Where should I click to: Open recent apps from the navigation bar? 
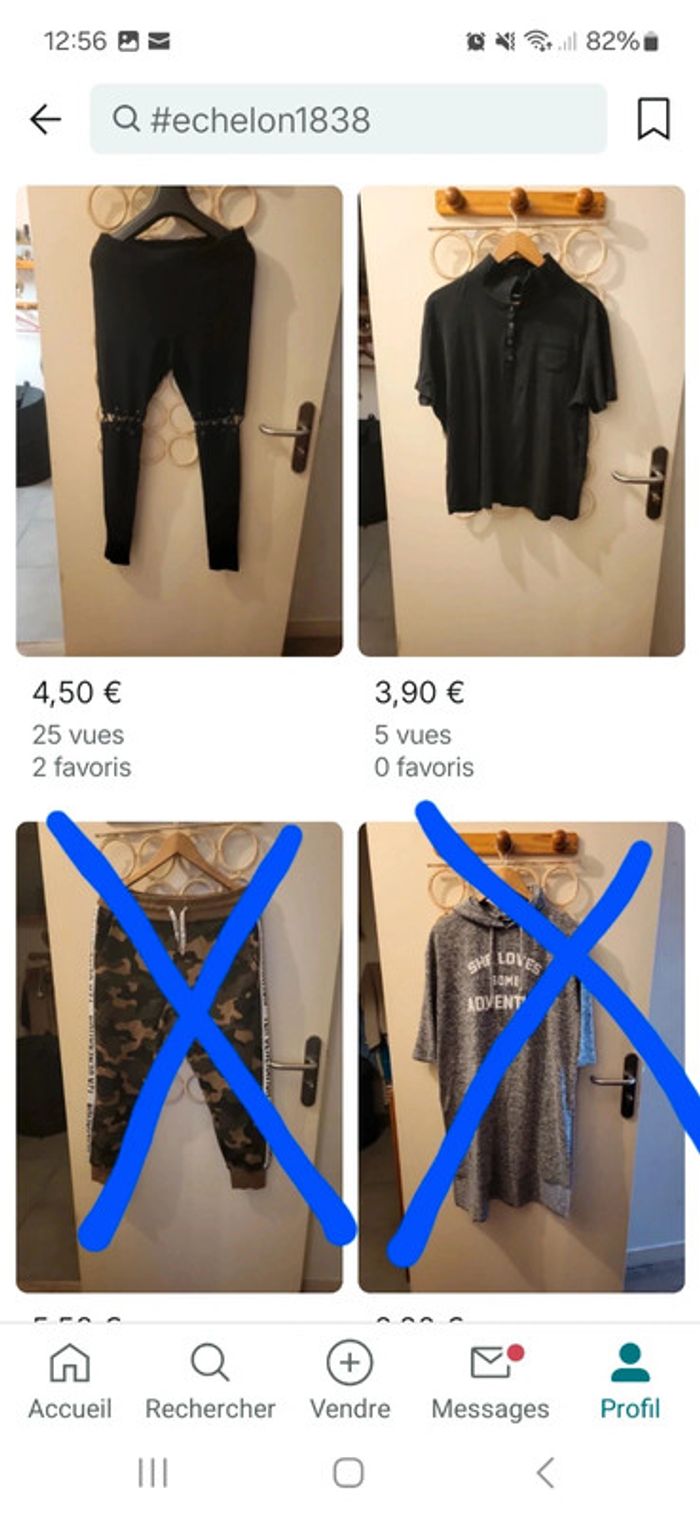point(152,1472)
